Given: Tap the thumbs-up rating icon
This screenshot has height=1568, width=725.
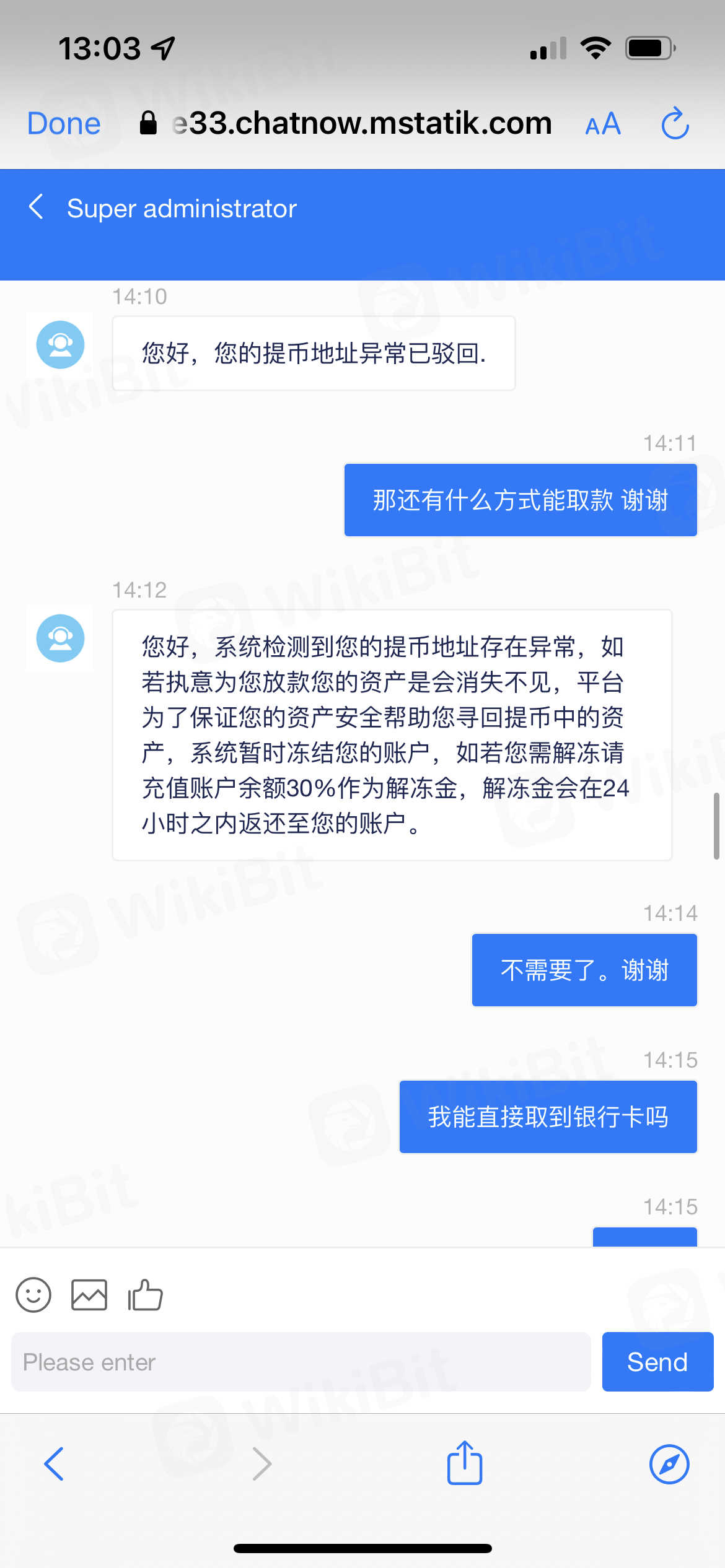Looking at the screenshot, I should point(145,1295).
